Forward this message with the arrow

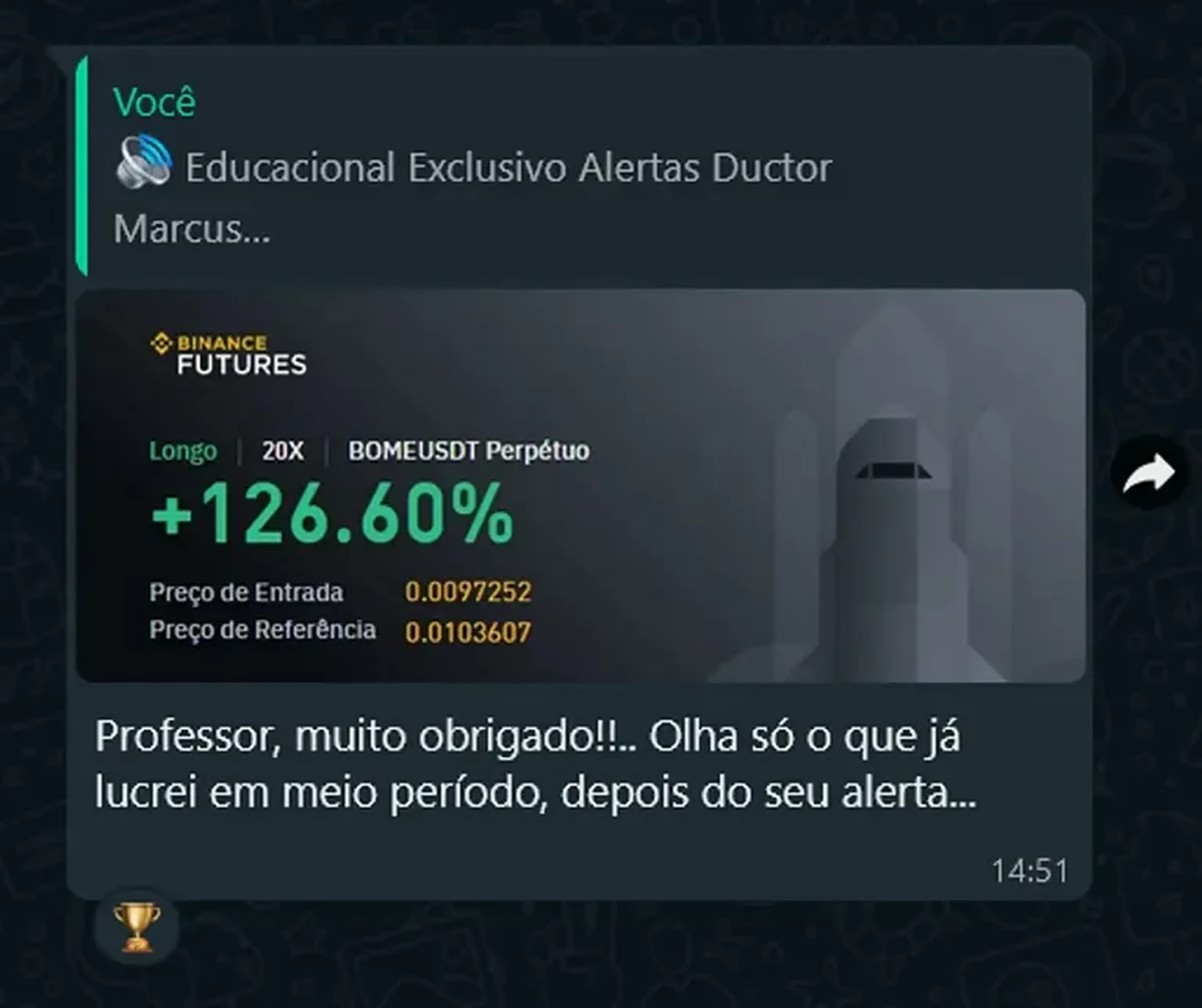coord(1149,473)
